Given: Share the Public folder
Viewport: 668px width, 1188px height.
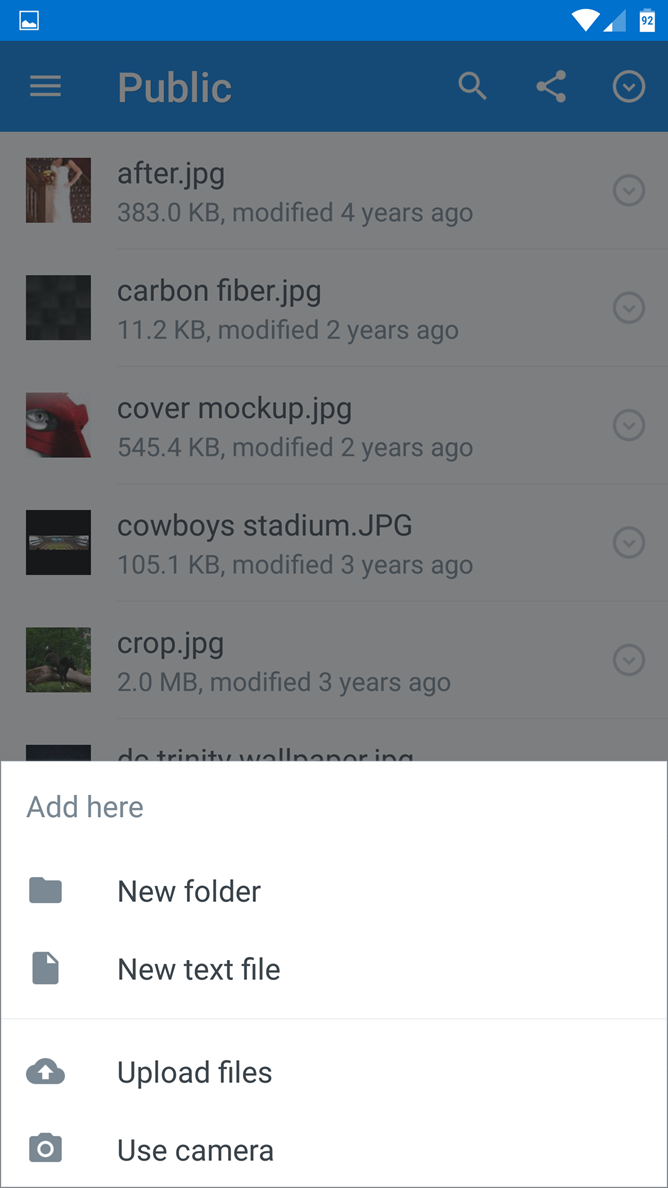Looking at the screenshot, I should [551, 86].
